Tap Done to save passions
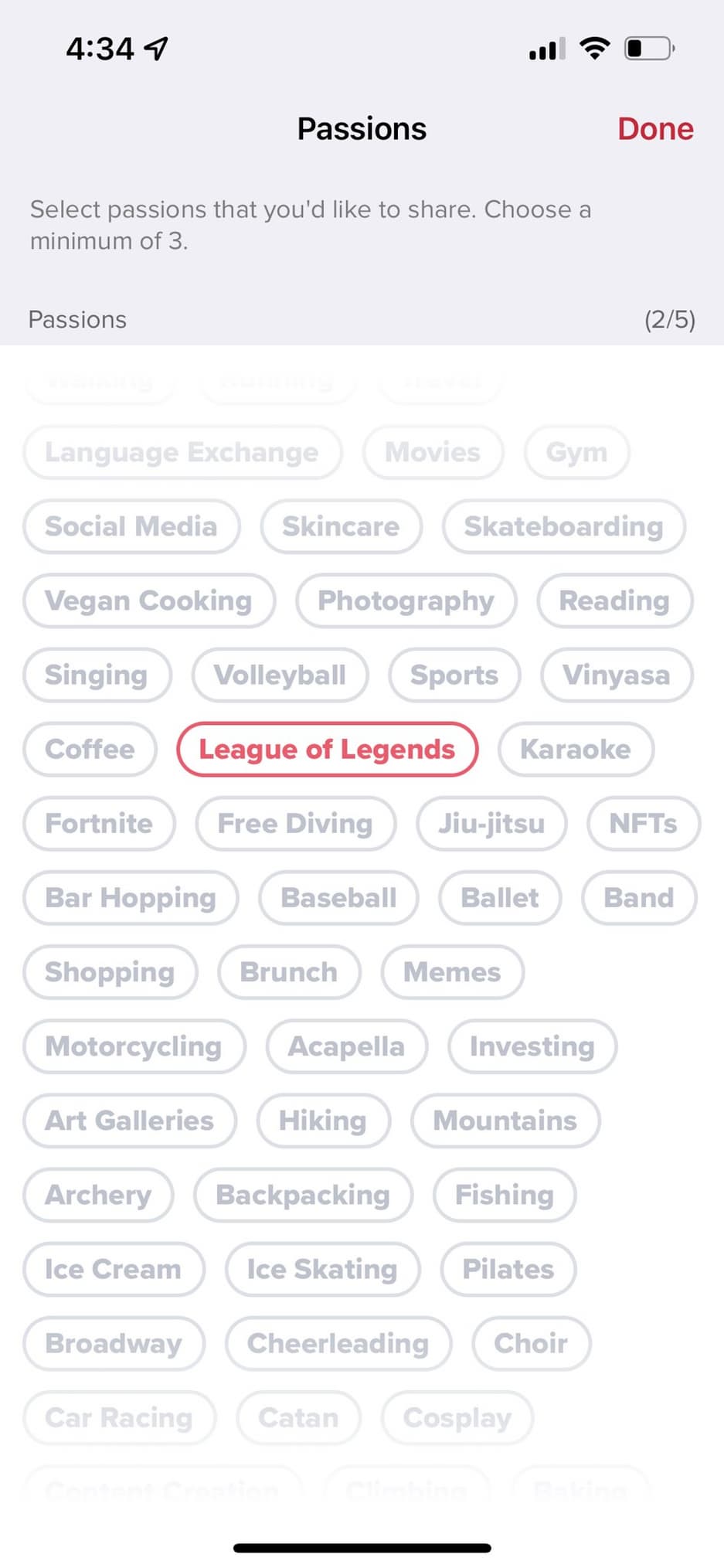The image size is (724, 1568). coord(654,129)
